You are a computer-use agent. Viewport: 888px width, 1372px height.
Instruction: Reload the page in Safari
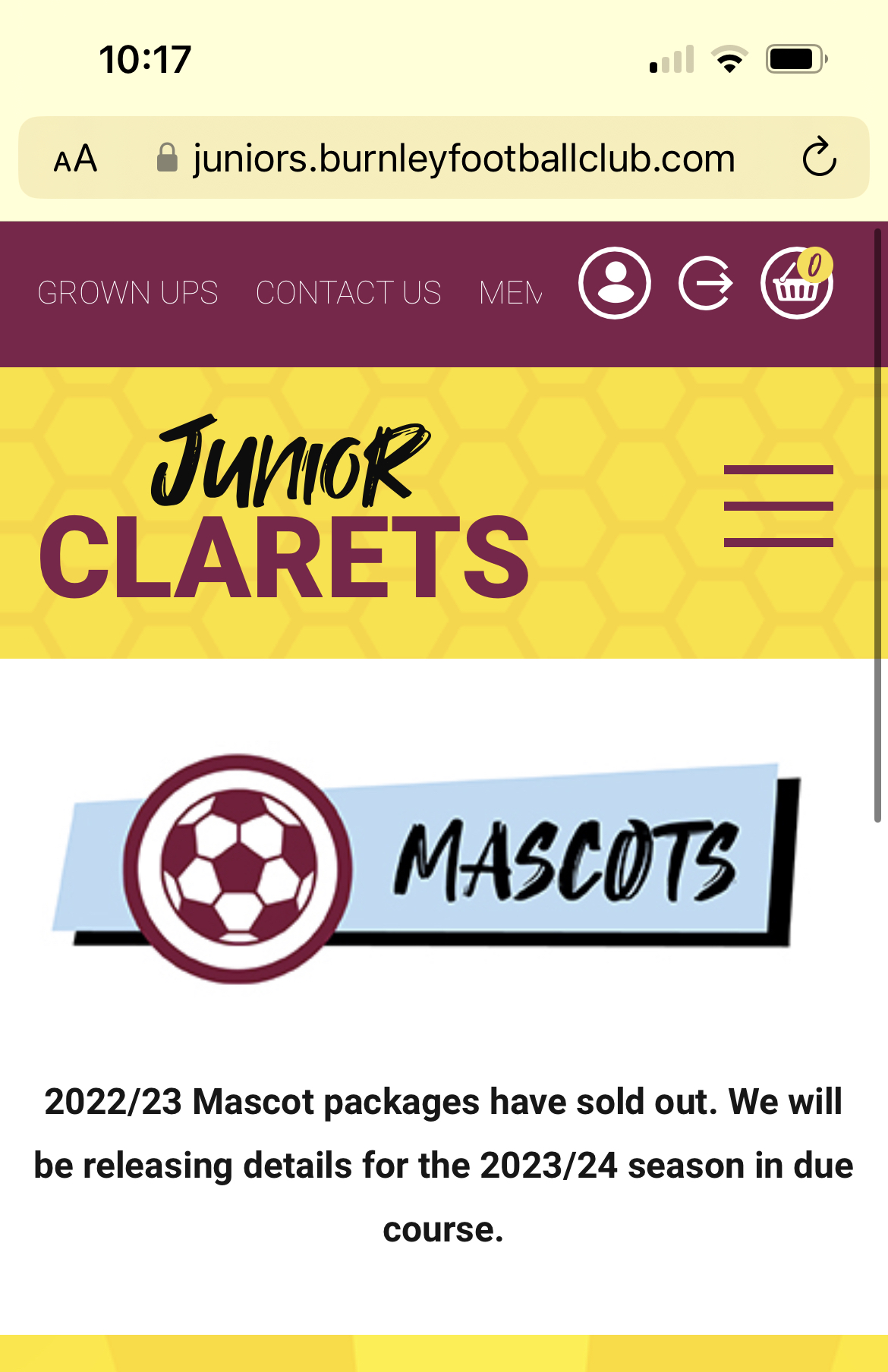[819, 158]
